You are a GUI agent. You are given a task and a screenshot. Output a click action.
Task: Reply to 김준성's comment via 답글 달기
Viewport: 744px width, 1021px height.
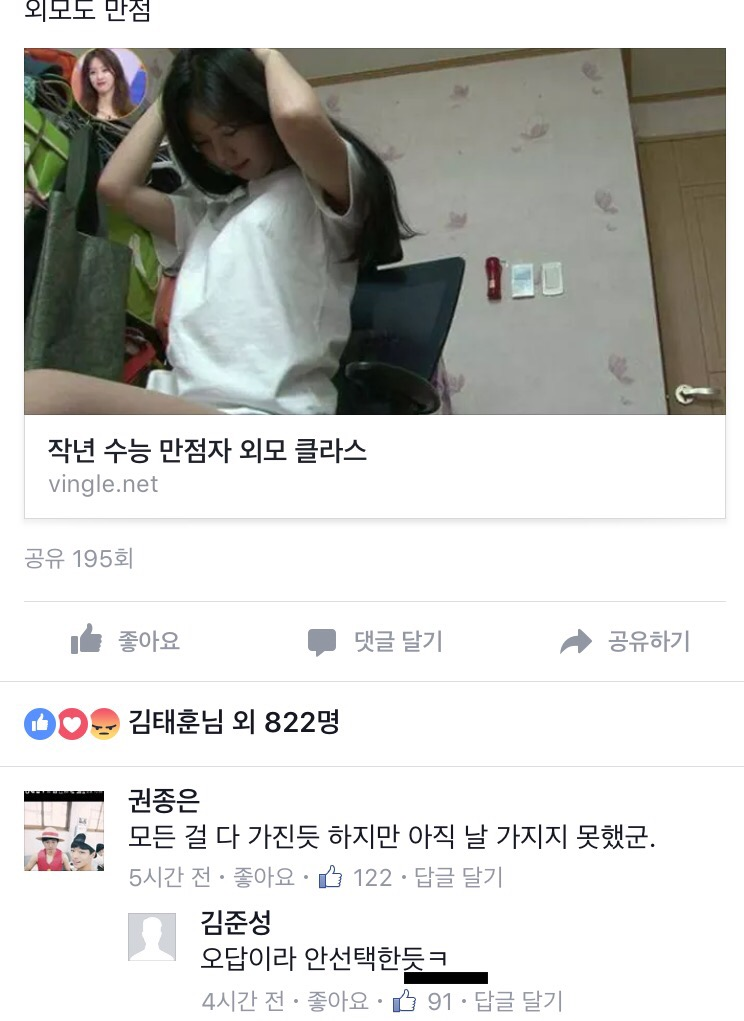click(518, 1001)
